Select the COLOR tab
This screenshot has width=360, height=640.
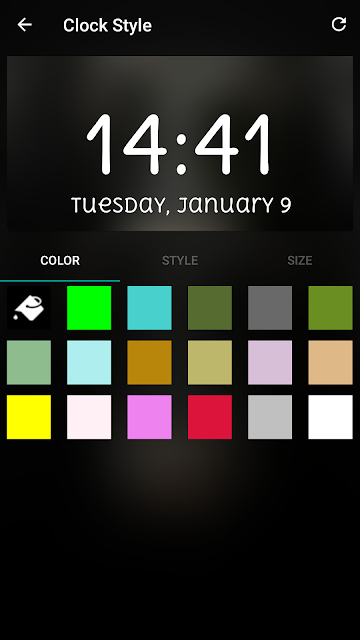[60, 260]
